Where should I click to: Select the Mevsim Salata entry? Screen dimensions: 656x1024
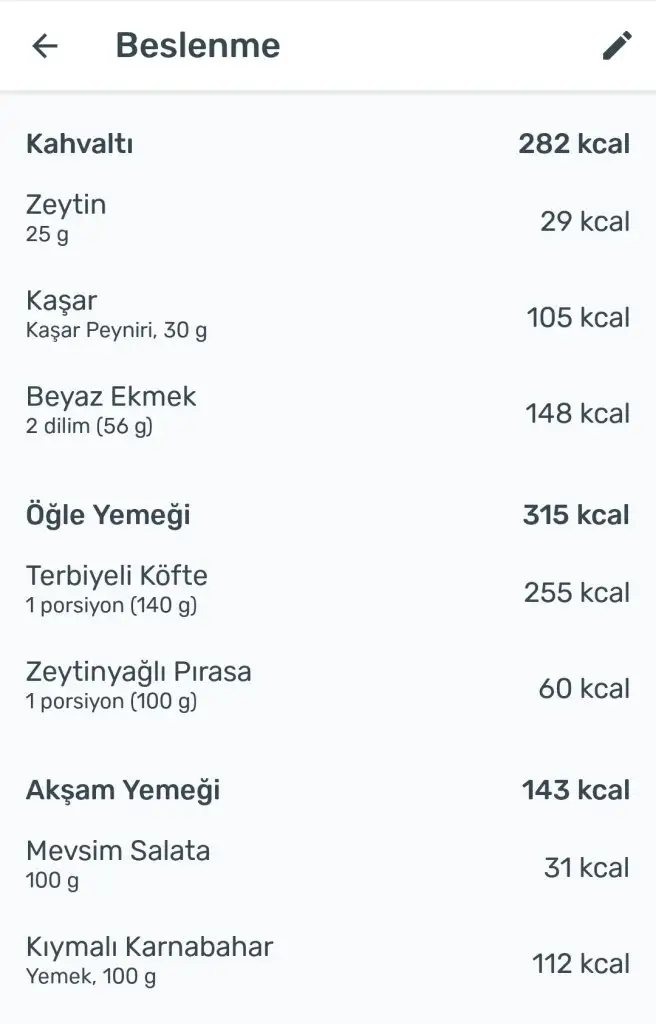point(328,865)
